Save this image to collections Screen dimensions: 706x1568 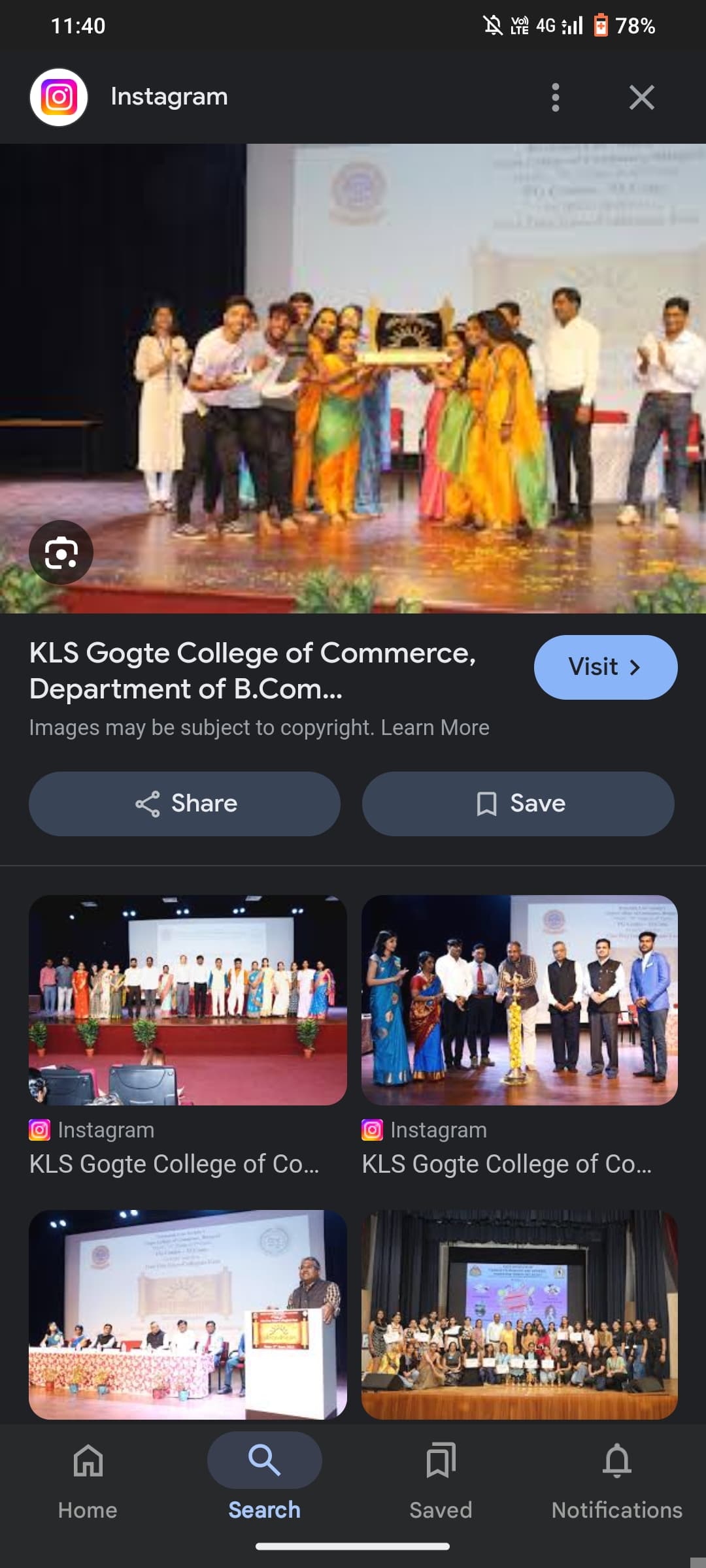click(x=518, y=804)
